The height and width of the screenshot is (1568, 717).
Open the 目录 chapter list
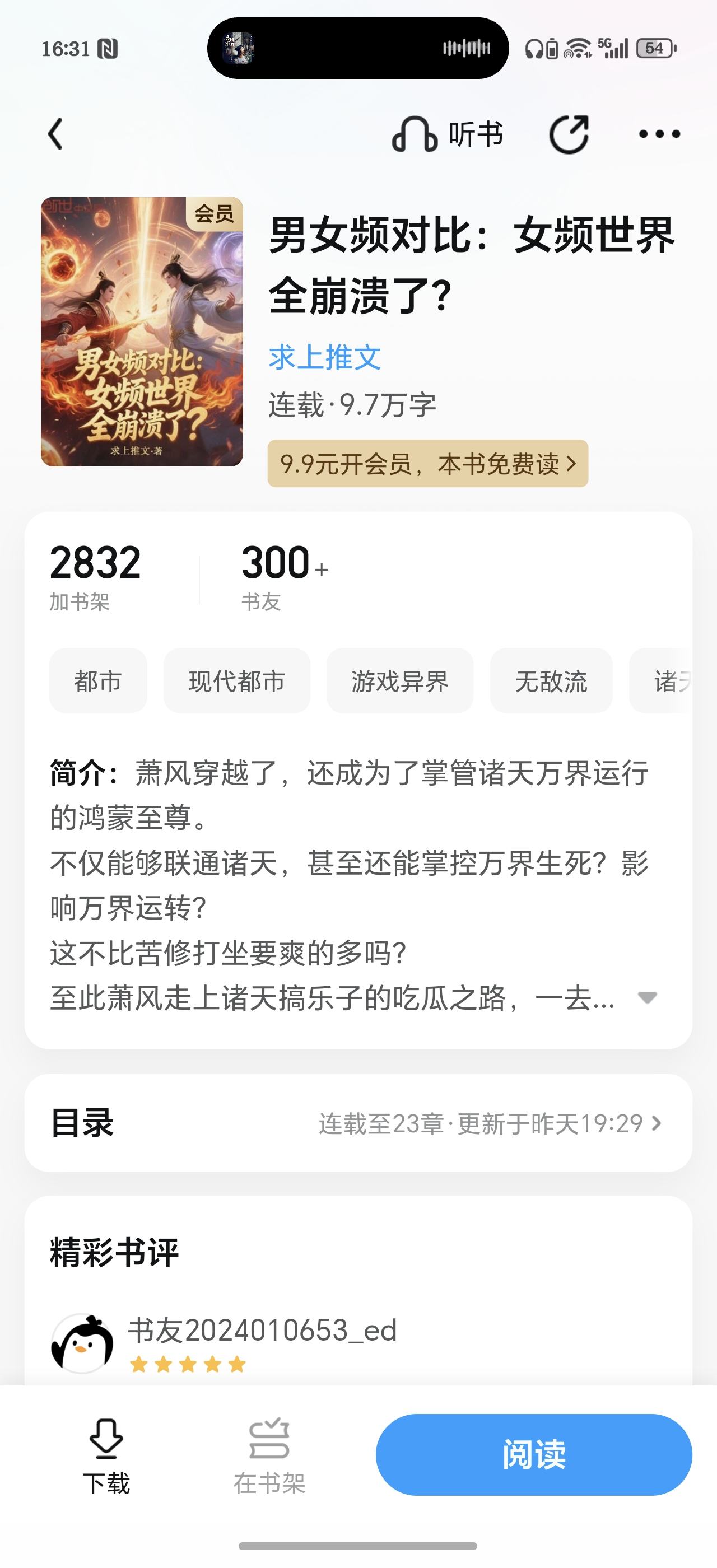click(358, 1123)
